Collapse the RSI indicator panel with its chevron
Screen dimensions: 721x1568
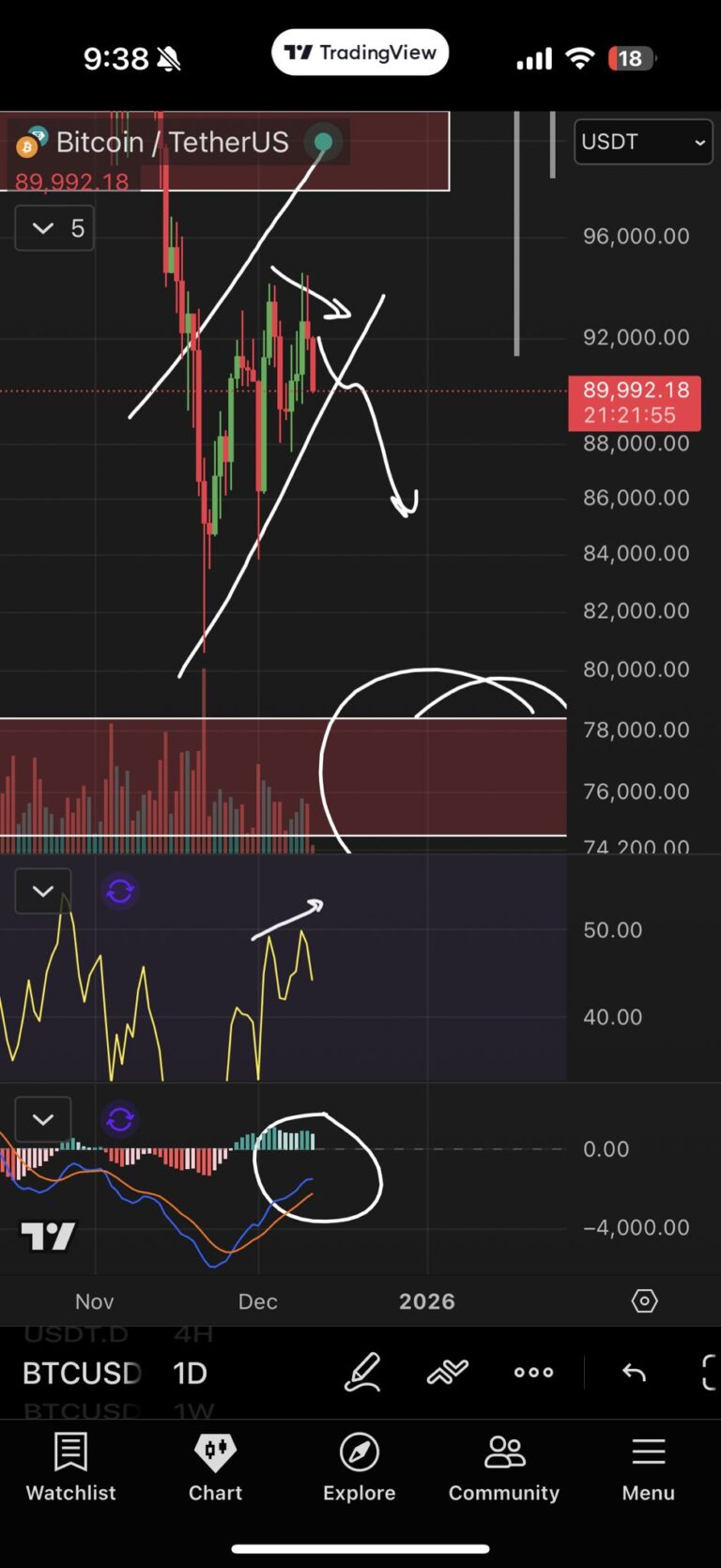tap(42, 891)
